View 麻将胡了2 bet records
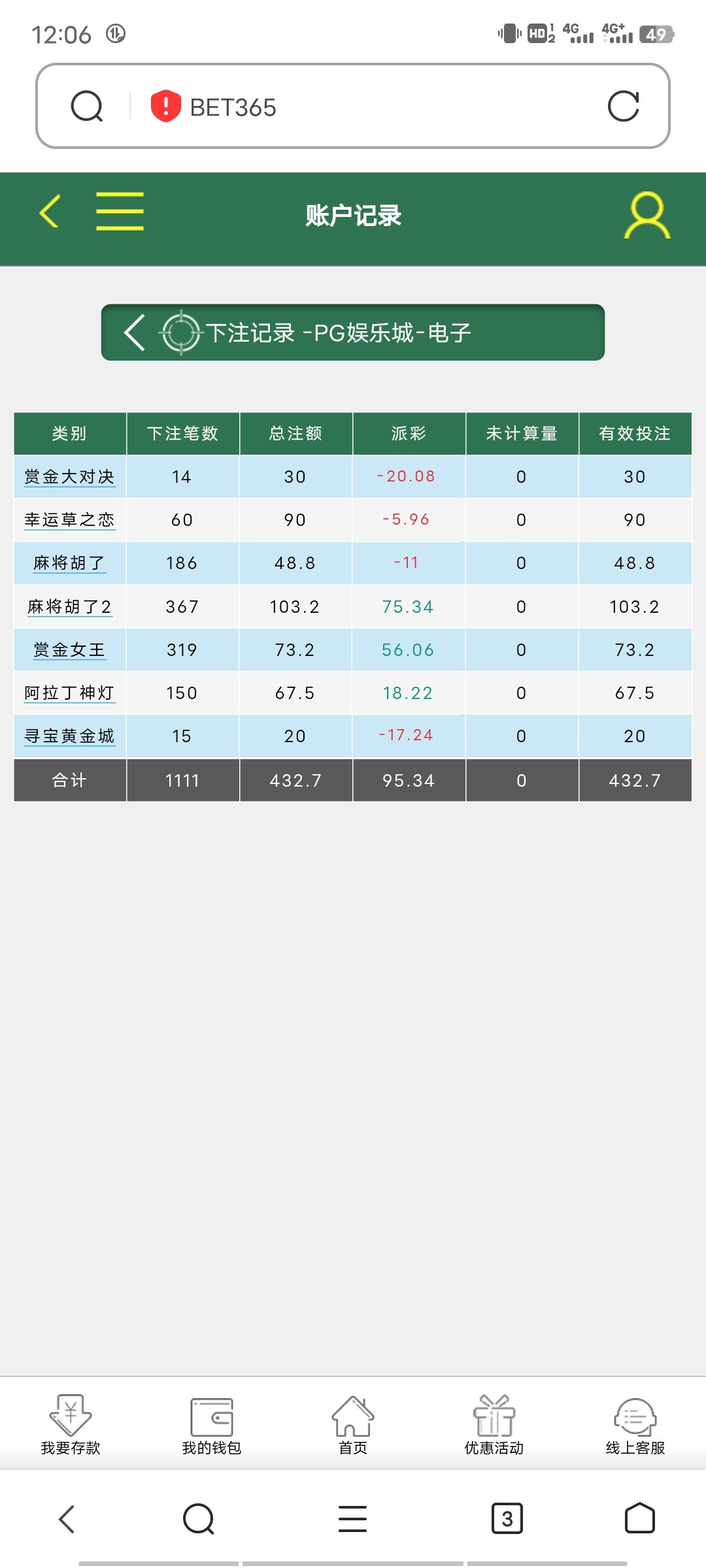 coord(69,607)
